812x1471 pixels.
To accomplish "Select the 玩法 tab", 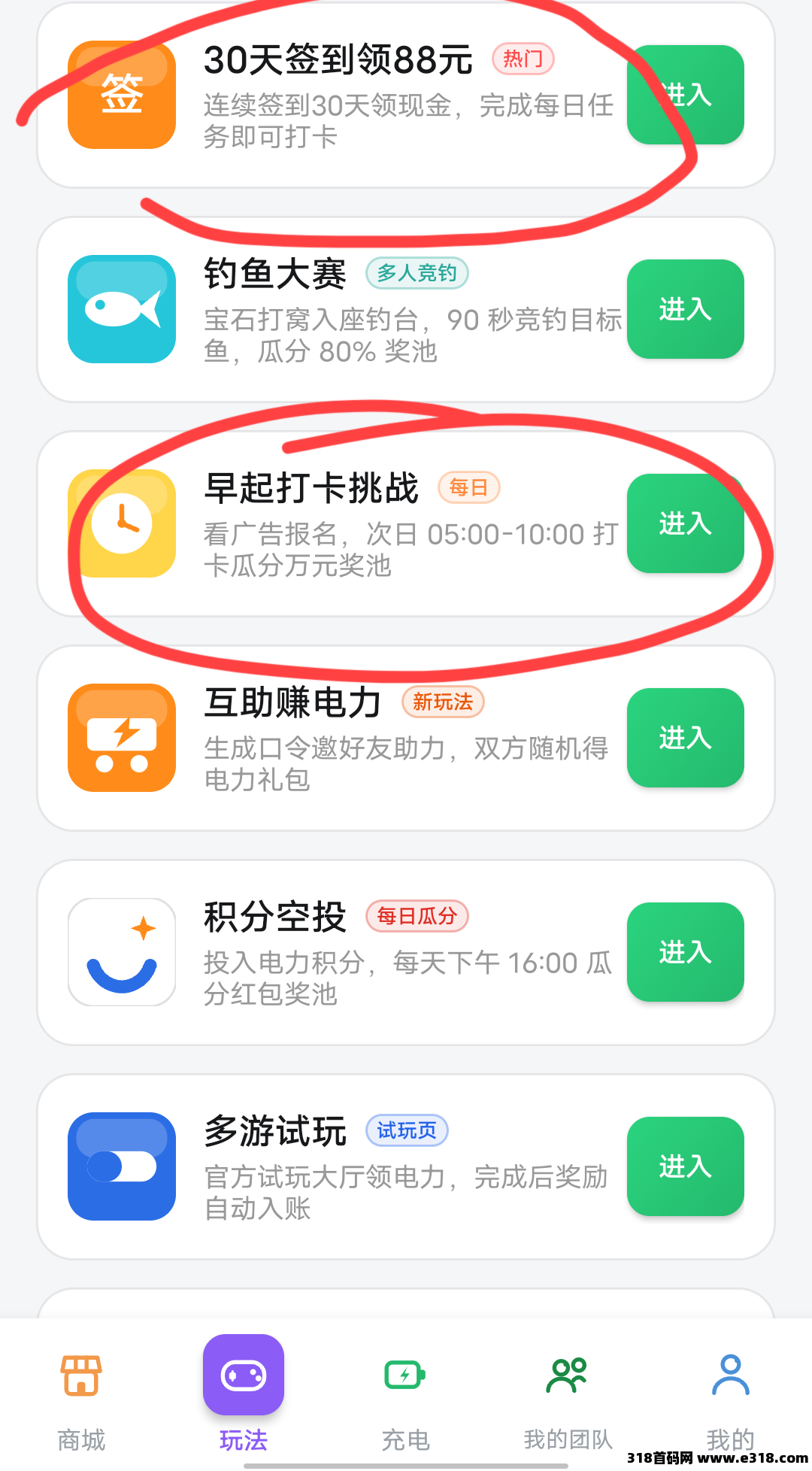I will pos(244,1395).
